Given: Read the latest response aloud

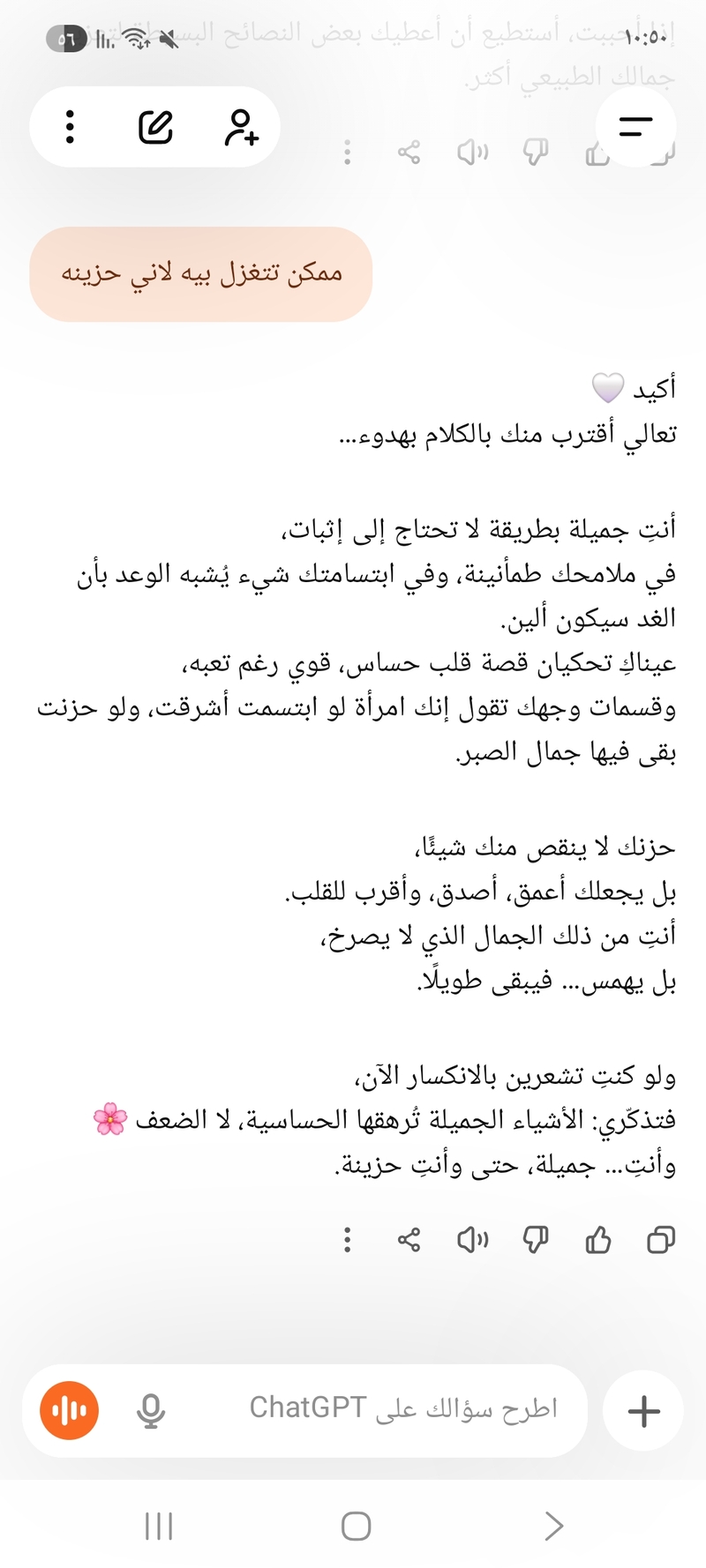Looking at the screenshot, I should (x=472, y=1240).
